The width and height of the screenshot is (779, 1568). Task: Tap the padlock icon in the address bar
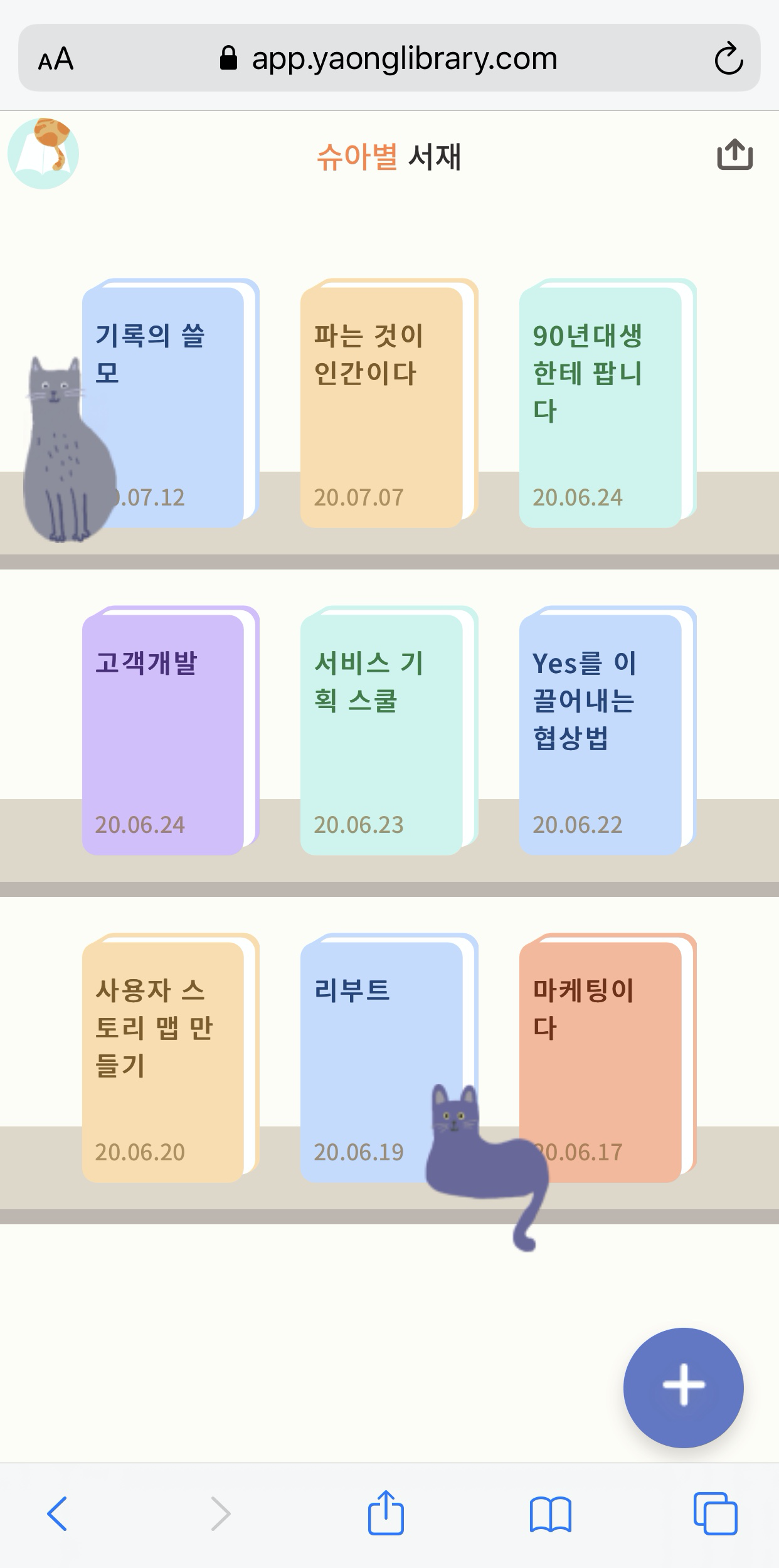pyautogui.click(x=228, y=58)
